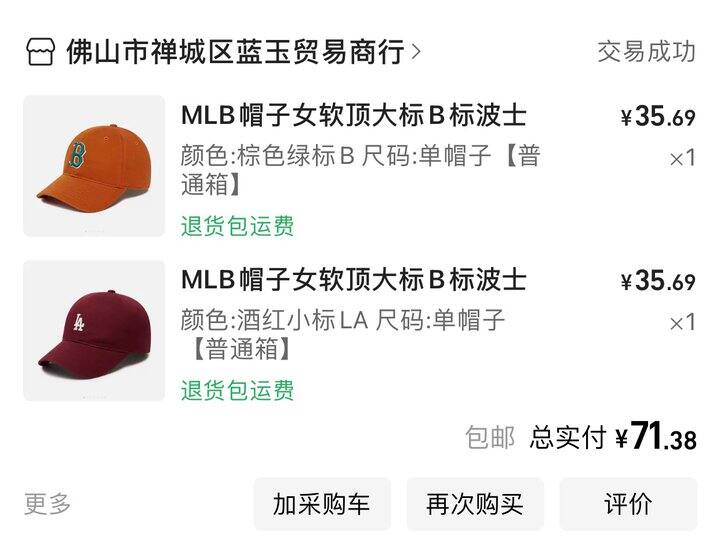Open the orange 棕色绿标B cap item
The image size is (720, 553).
94,166
